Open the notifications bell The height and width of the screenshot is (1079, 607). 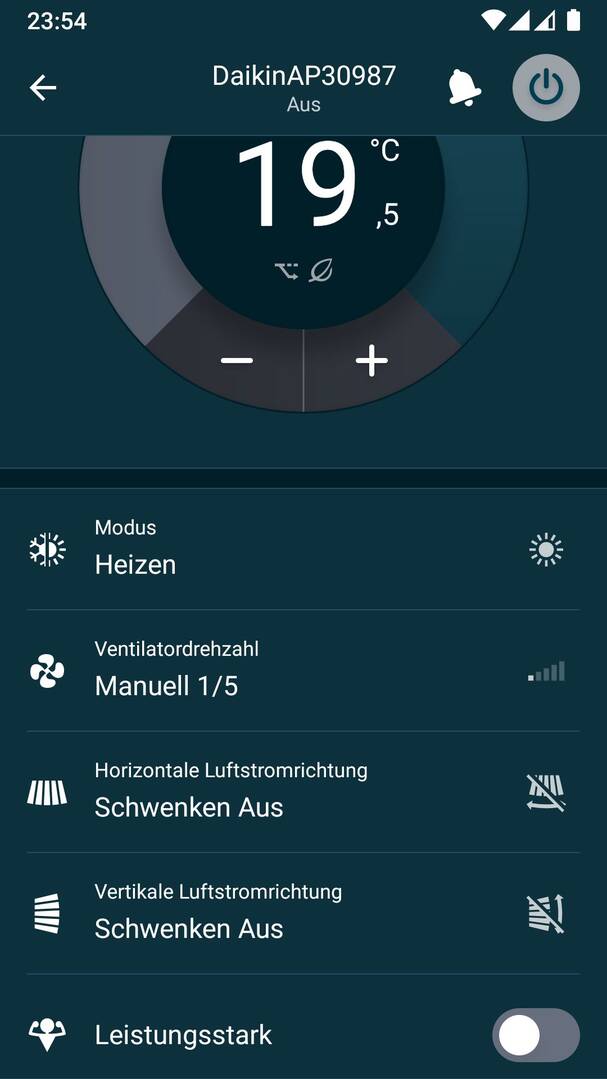[465, 87]
